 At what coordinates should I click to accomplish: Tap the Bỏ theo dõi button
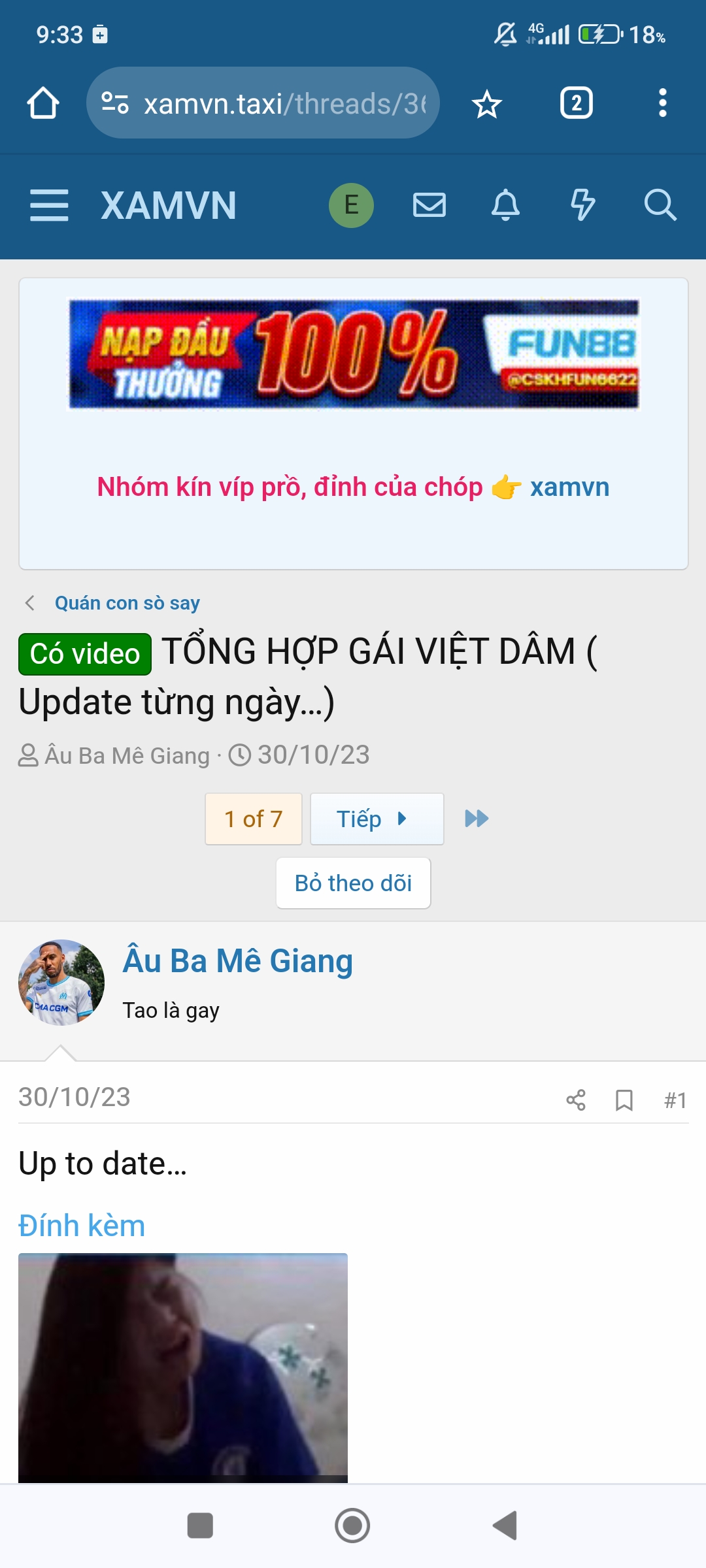(x=353, y=883)
